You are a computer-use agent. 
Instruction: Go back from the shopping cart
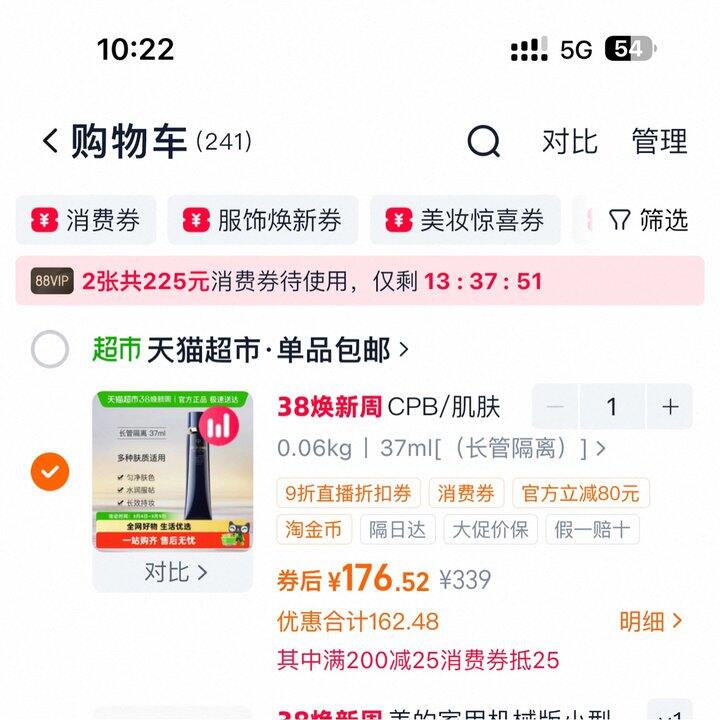[50, 141]
